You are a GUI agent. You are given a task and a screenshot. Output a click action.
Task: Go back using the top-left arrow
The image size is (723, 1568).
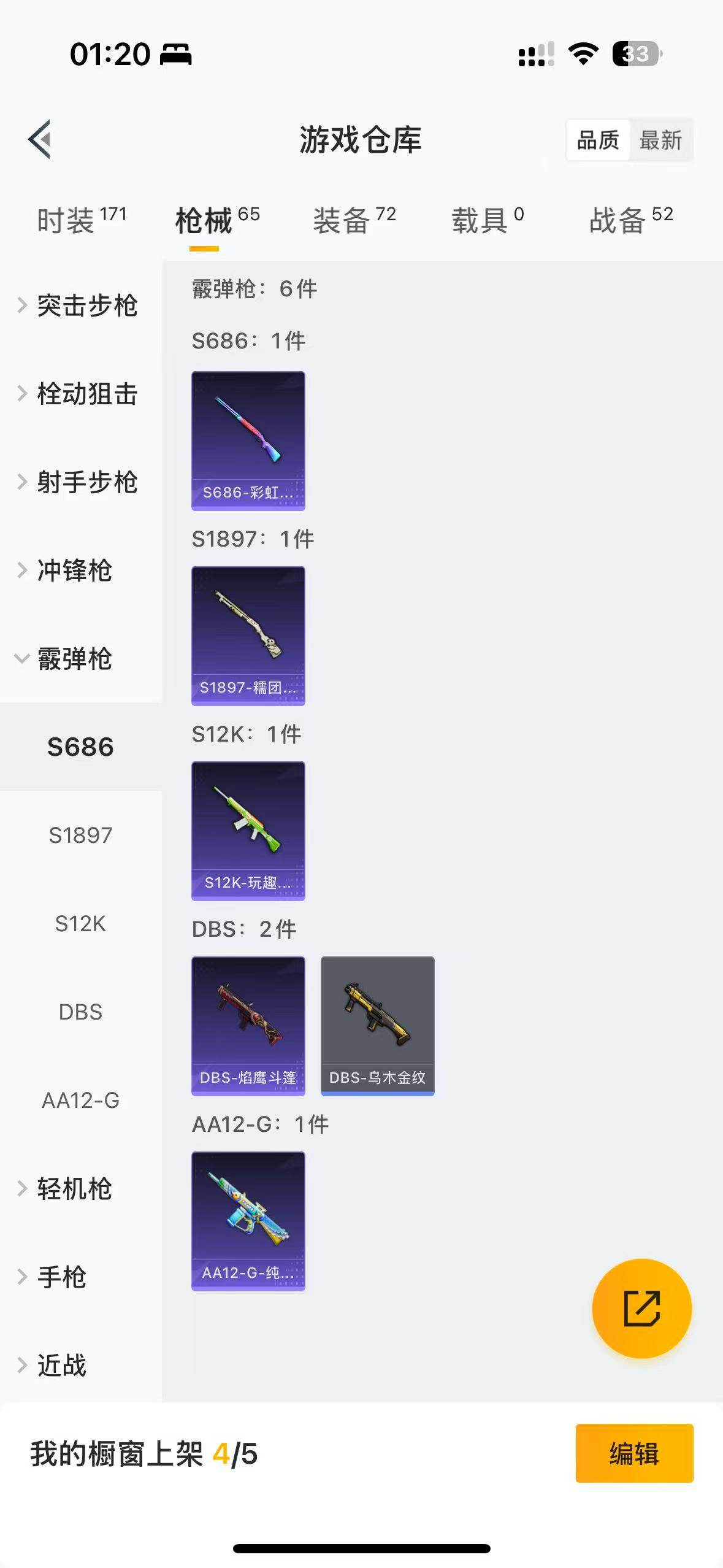click(40, 139)
